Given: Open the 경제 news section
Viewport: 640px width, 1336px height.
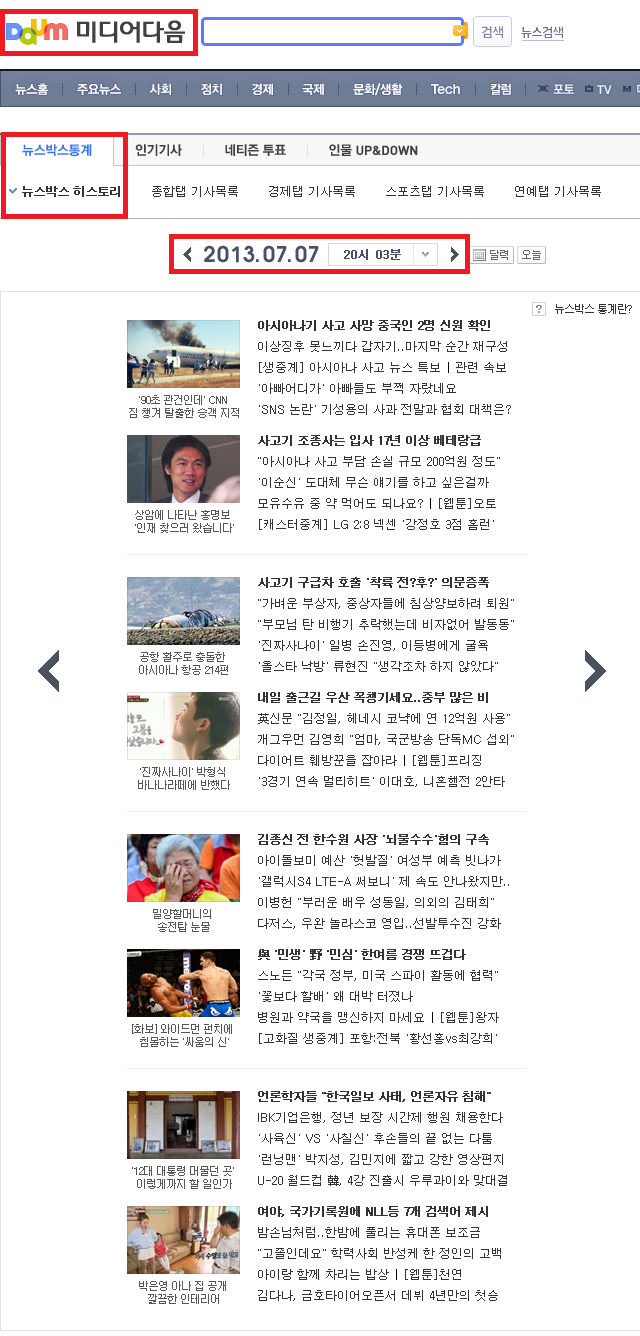Looking at the screenshot, I should (x=262, y=89).
